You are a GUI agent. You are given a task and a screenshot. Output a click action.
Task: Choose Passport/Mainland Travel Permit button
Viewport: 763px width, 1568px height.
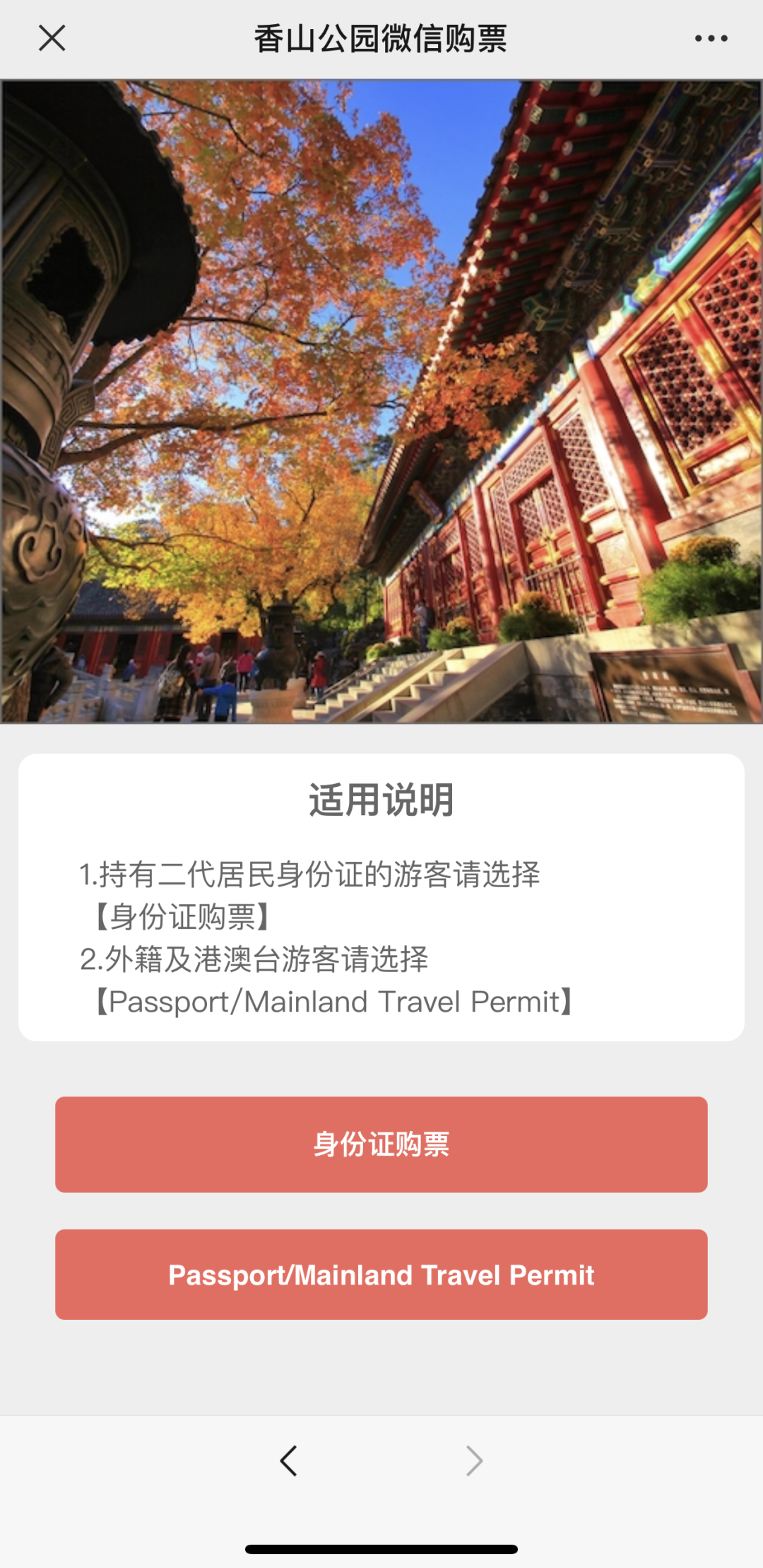pos(381,1274)
